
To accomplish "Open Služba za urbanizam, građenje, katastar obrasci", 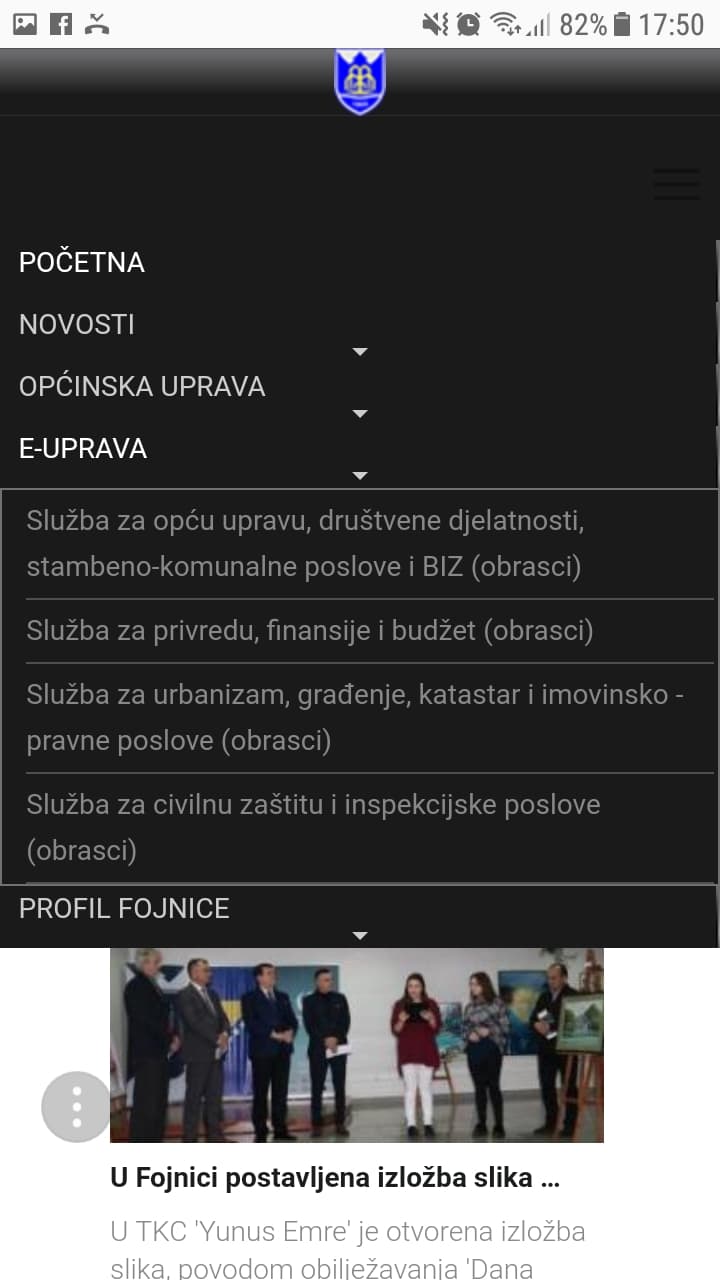I will [354, 717].
